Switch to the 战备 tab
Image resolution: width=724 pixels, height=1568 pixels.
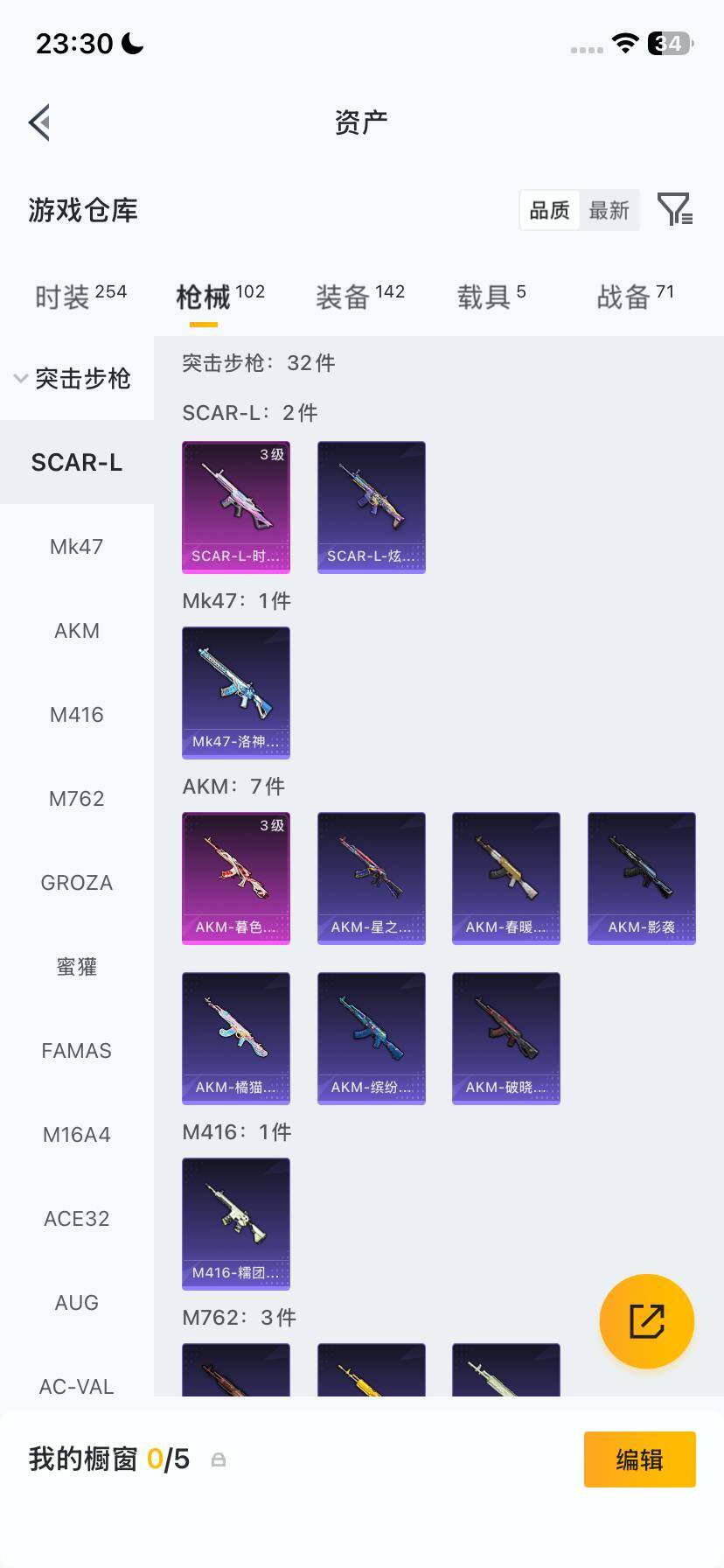click(x=635, y=297)
